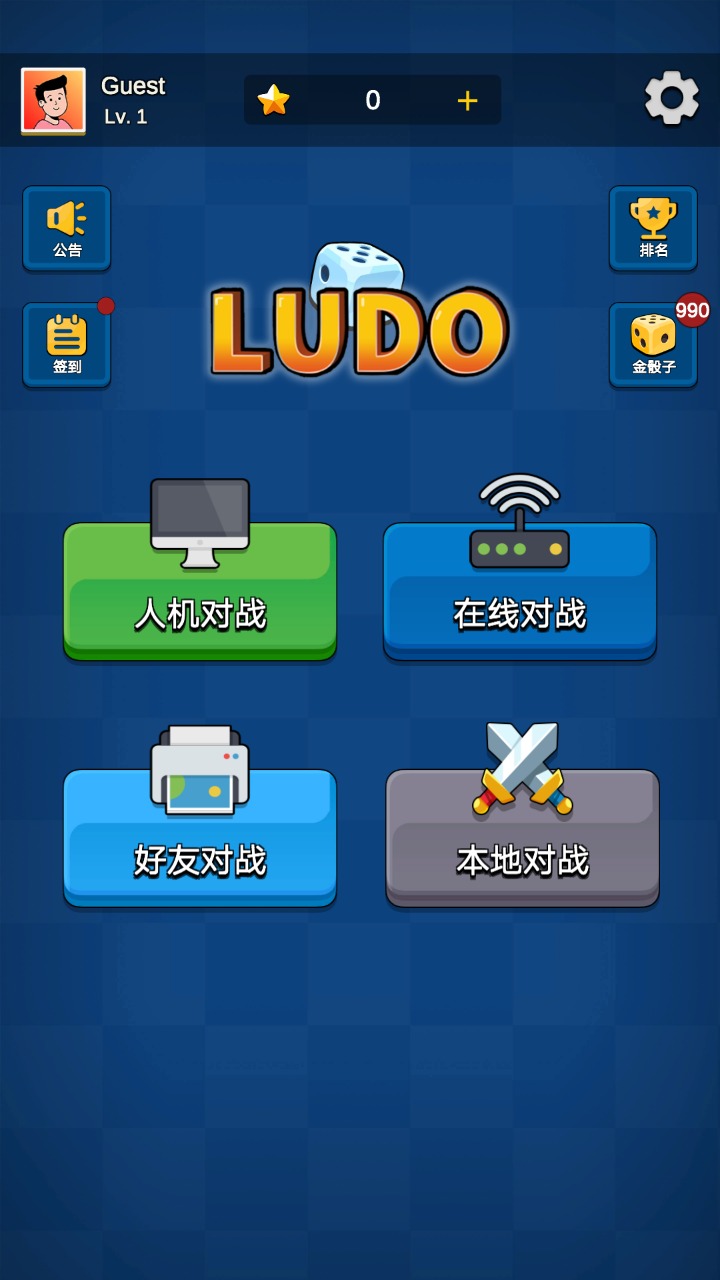Image resolution: width=720 pixels, height=1280 pixels.
Task: Click the Guest profile avatar
Action: coord(53,101)
